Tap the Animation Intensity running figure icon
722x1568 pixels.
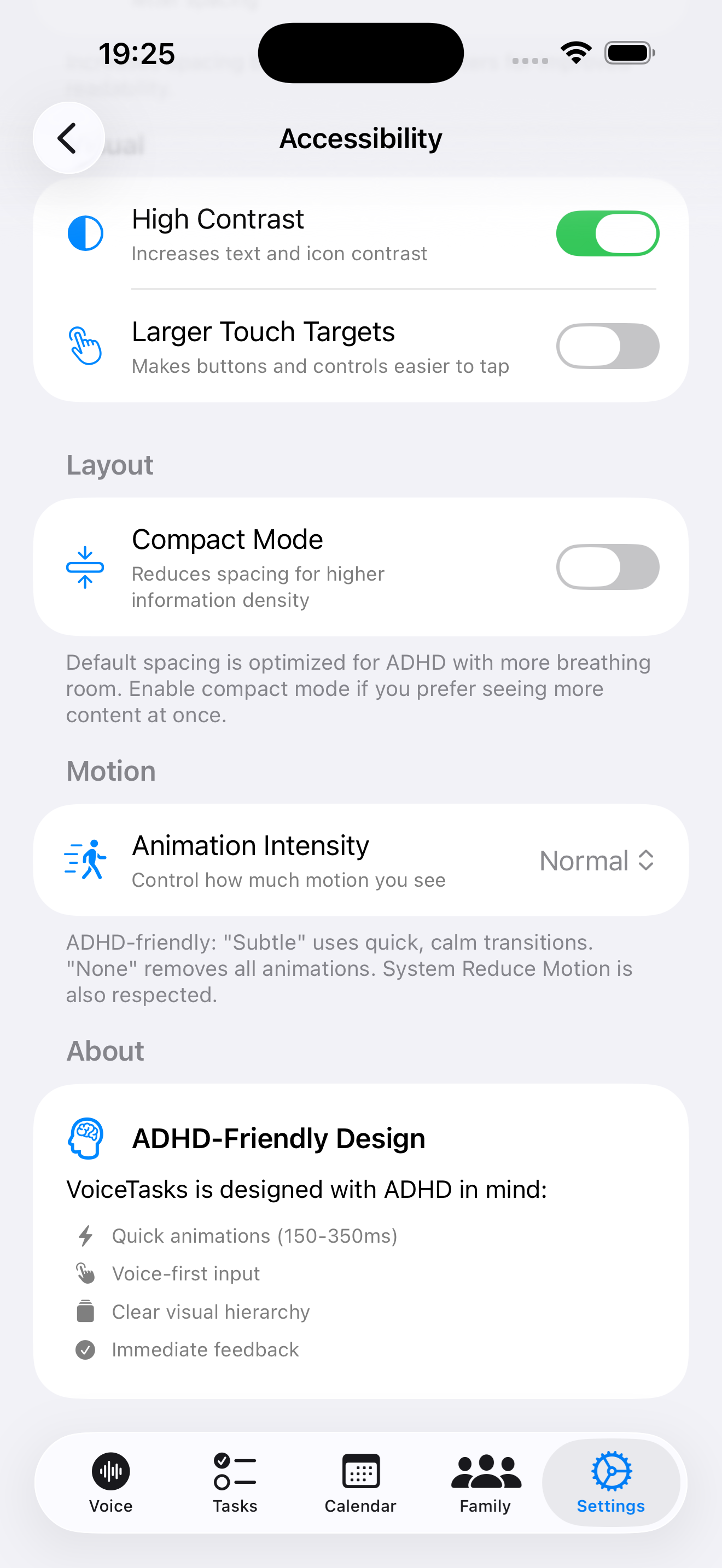(x=86, y=859)
